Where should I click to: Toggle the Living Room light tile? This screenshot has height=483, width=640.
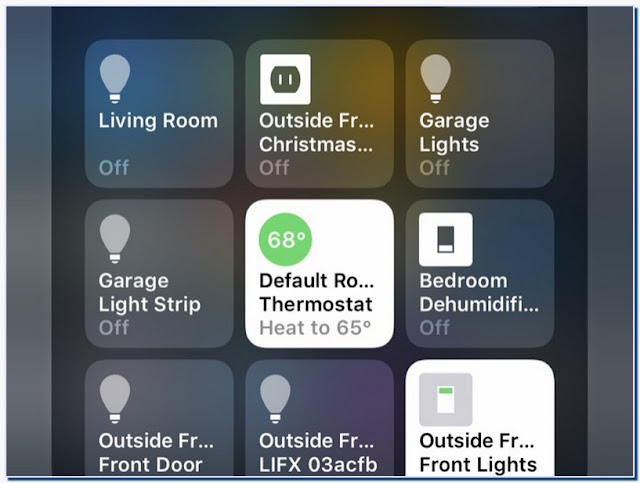[159, 114]
